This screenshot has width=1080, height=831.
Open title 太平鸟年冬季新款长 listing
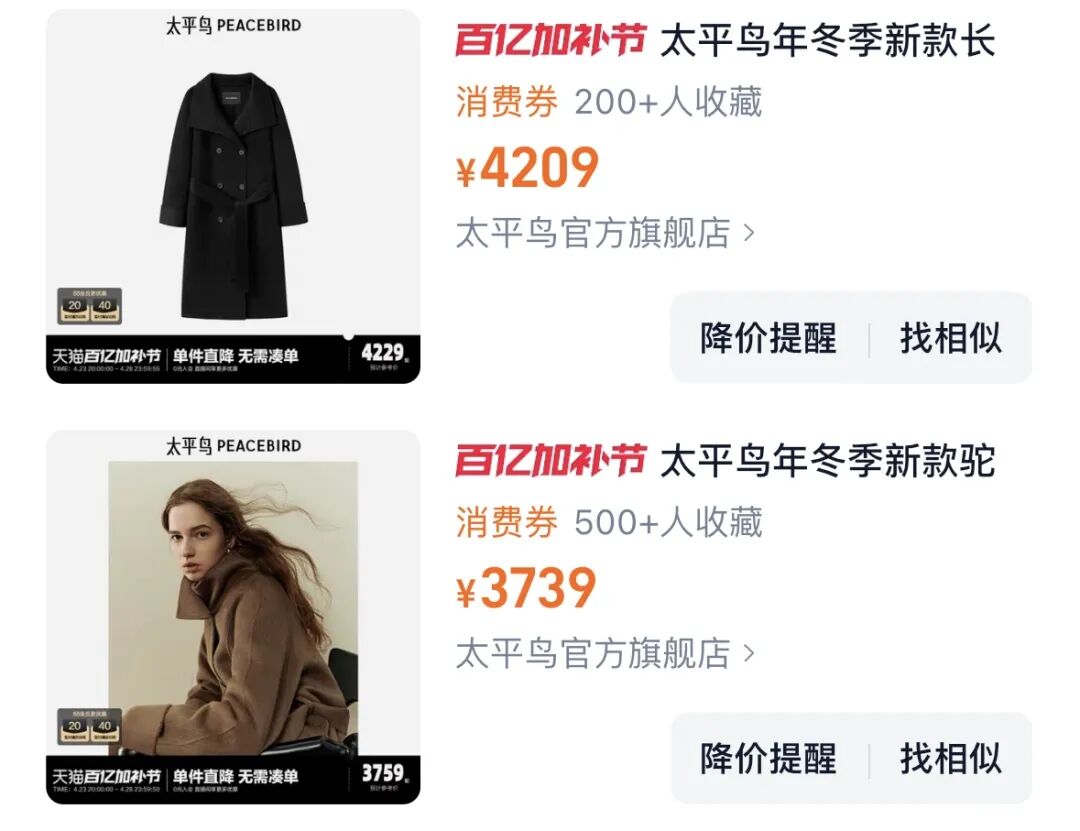827,42
